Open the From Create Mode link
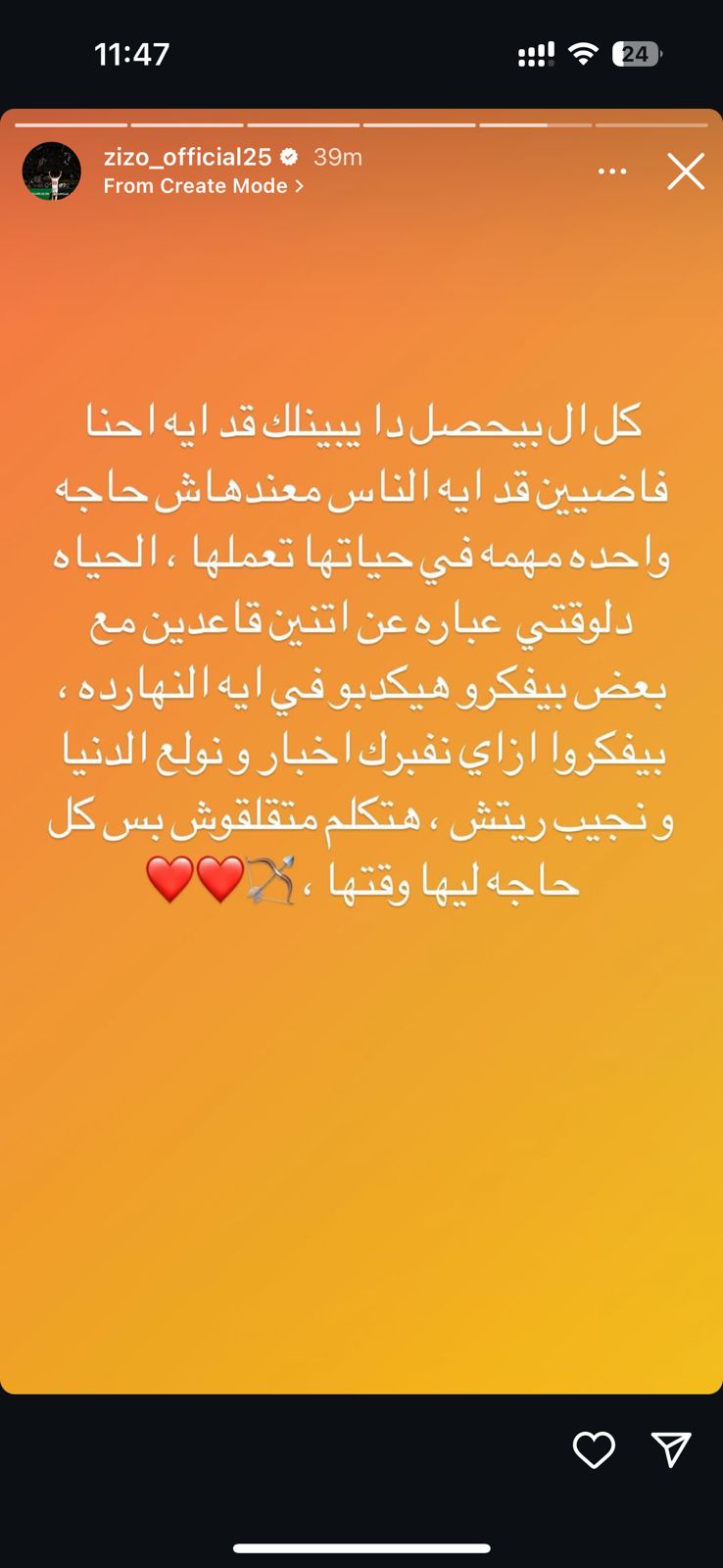This screenshot has width=723, height=1568. click(203, 186)
